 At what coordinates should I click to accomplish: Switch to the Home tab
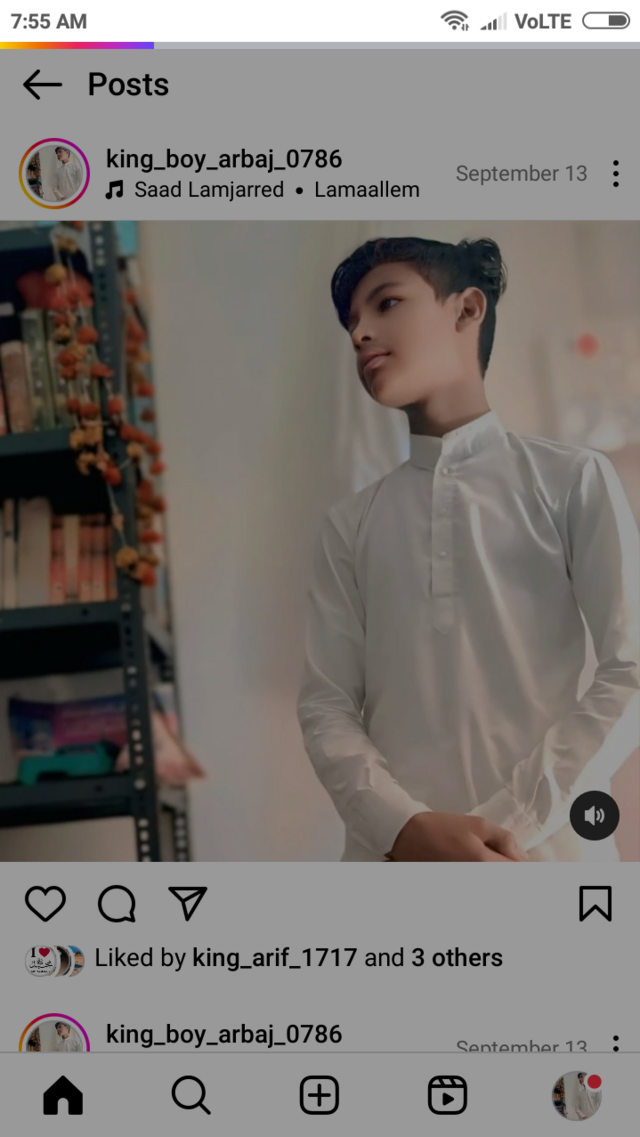(63, 1095)
